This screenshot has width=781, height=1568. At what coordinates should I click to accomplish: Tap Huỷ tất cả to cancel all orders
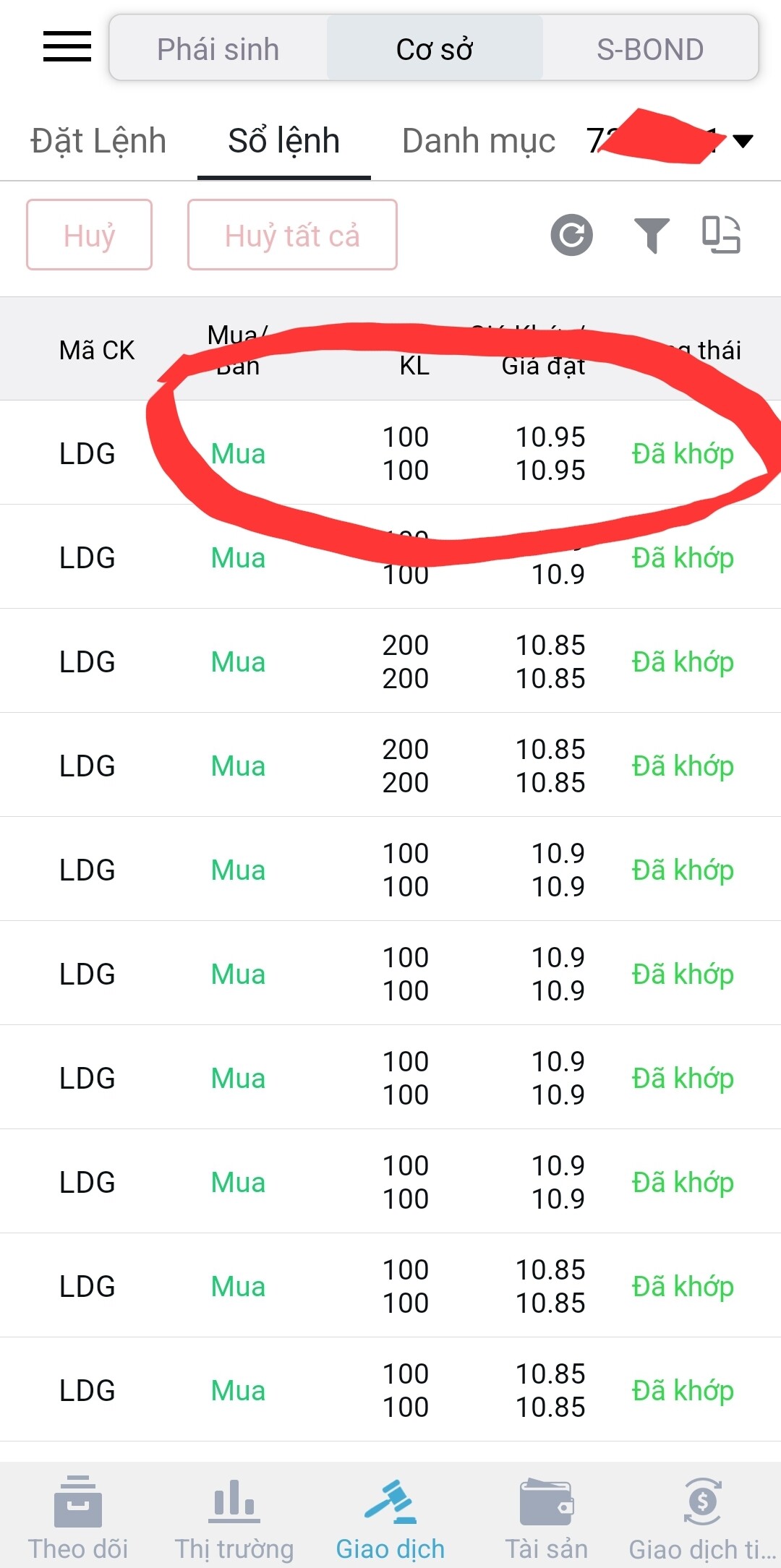[x=292, y=235]
